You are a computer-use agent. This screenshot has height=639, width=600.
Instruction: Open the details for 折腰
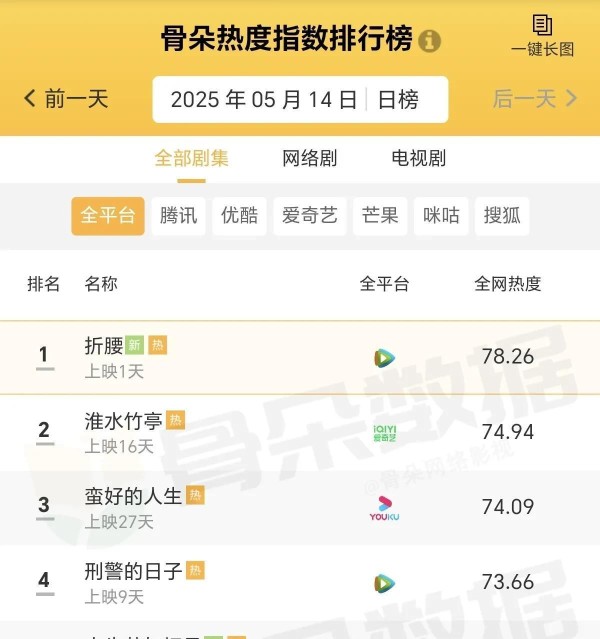click(x=105, y=346)
